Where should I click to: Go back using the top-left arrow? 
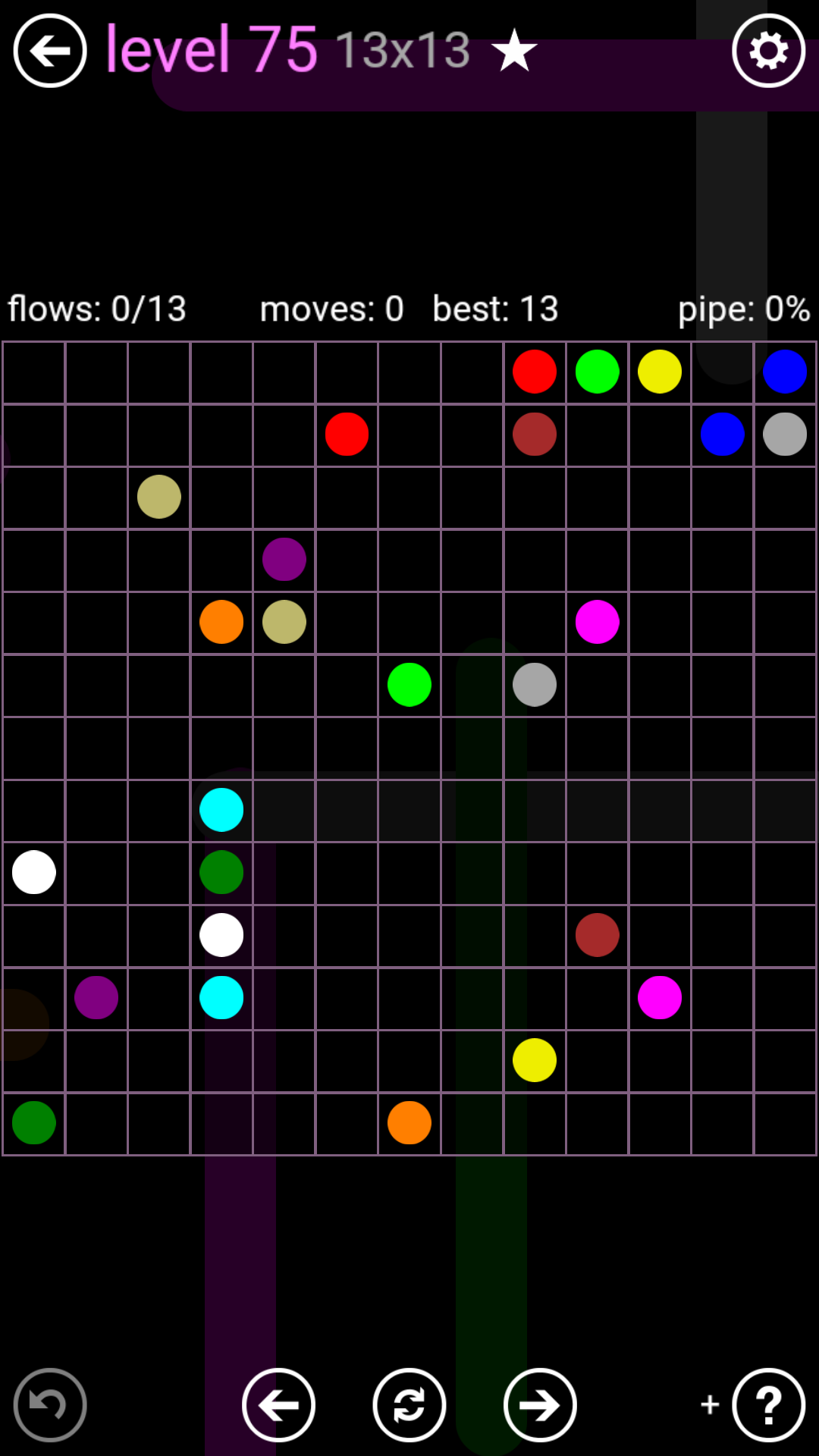click(50, 51)
